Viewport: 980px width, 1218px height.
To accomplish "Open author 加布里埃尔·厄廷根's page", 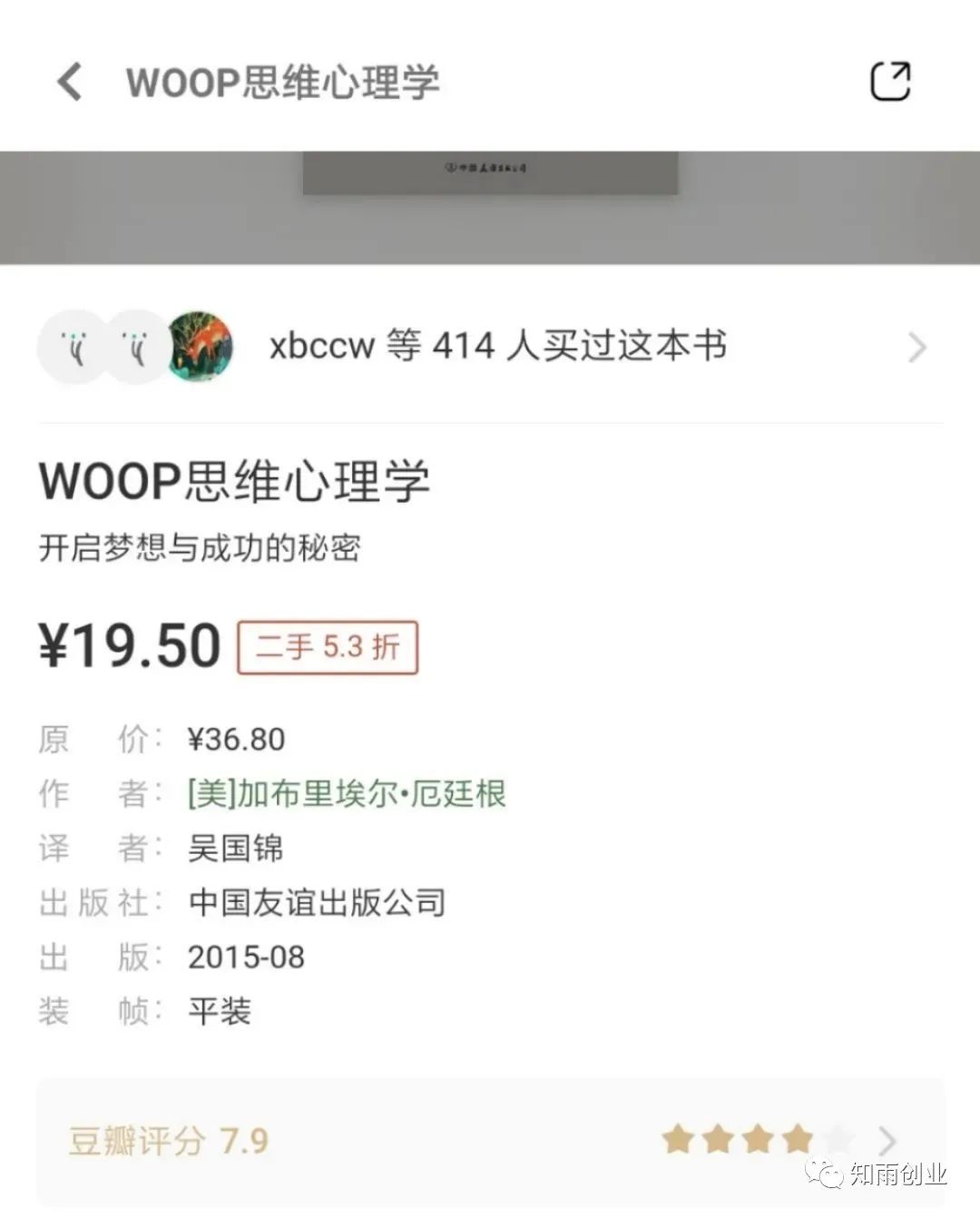I will point(347,794).
